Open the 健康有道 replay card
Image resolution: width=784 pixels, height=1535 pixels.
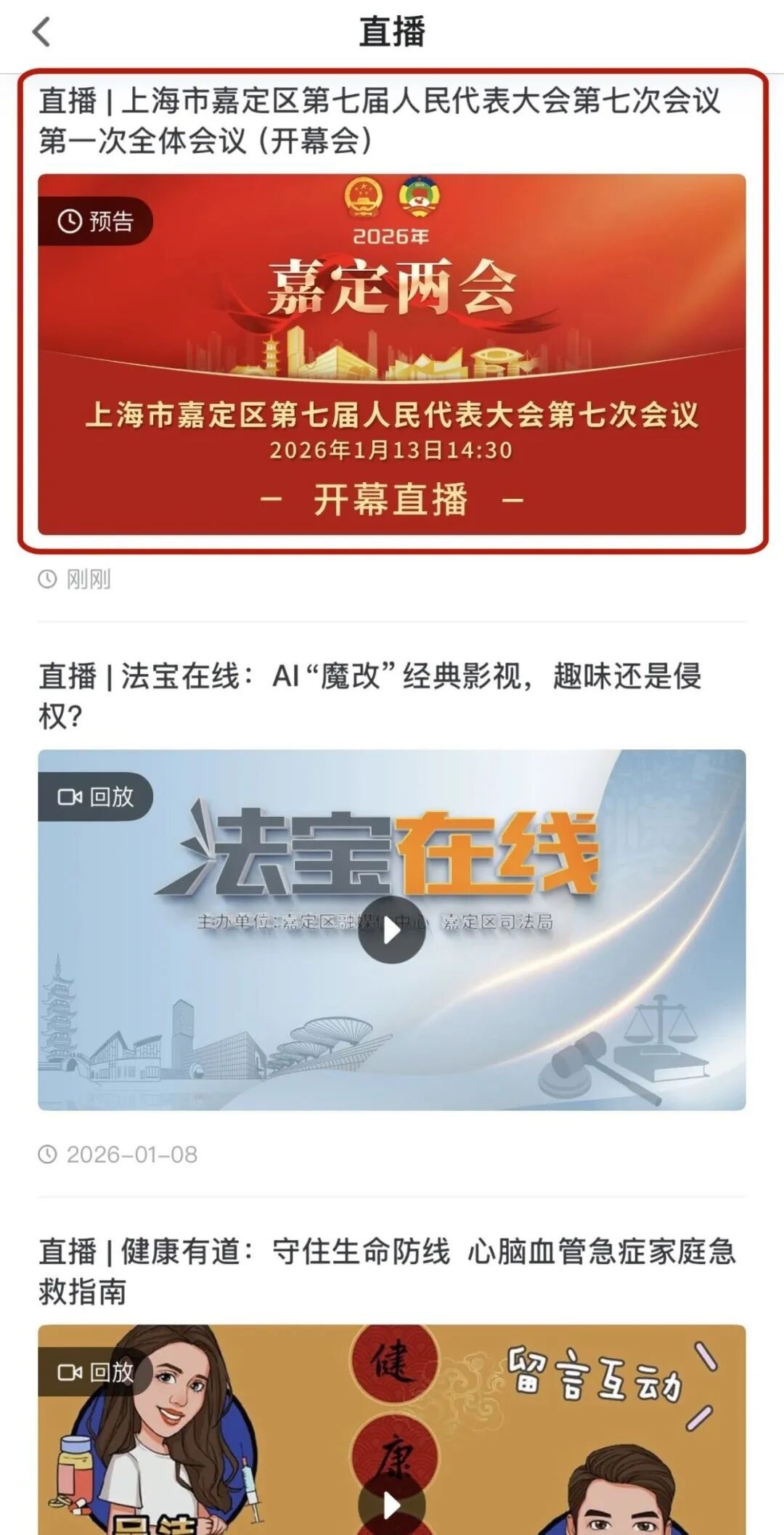coord(391,1430)
